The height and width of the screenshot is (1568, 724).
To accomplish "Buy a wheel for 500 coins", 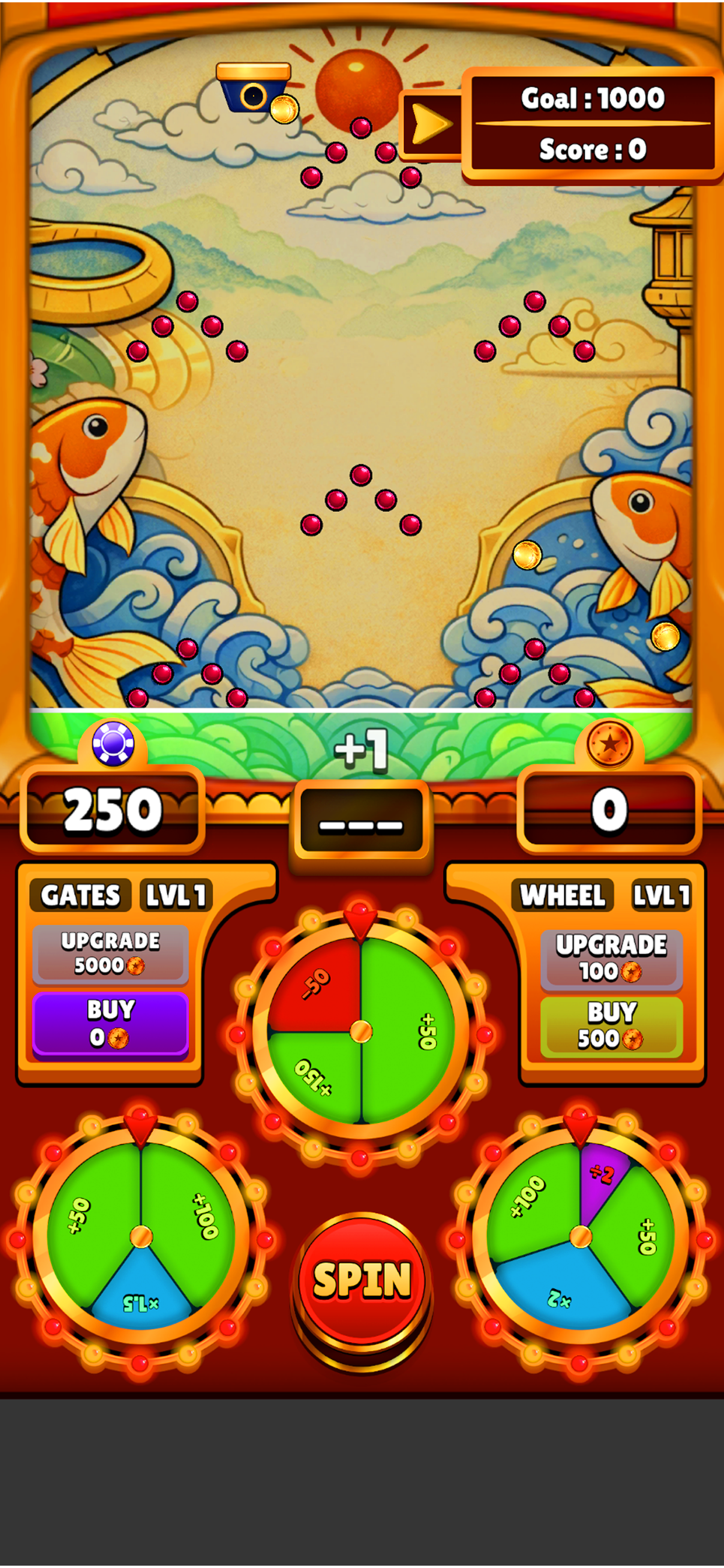I will coord(611,1026).
